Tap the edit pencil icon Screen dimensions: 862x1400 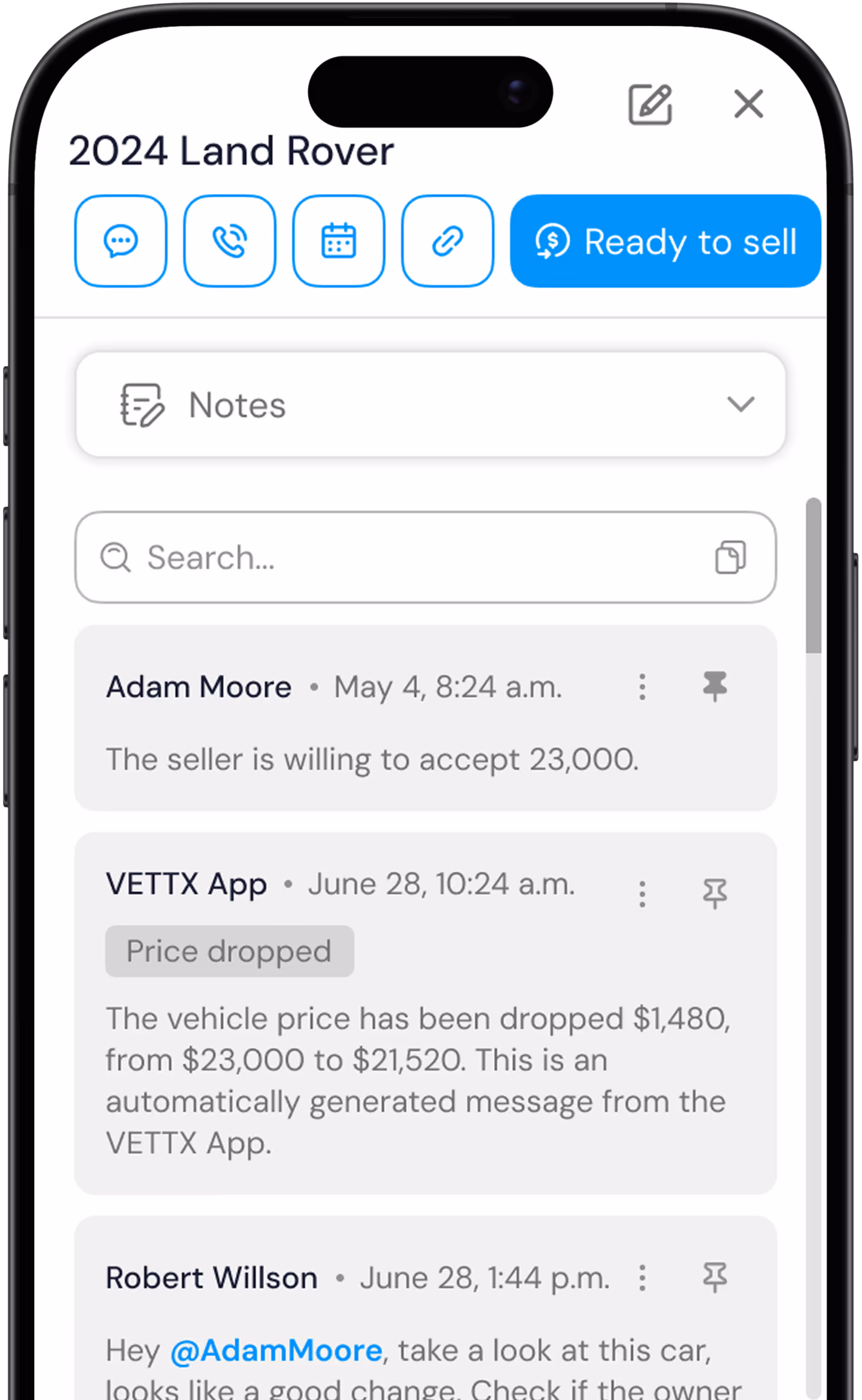[x=650, y=104]
